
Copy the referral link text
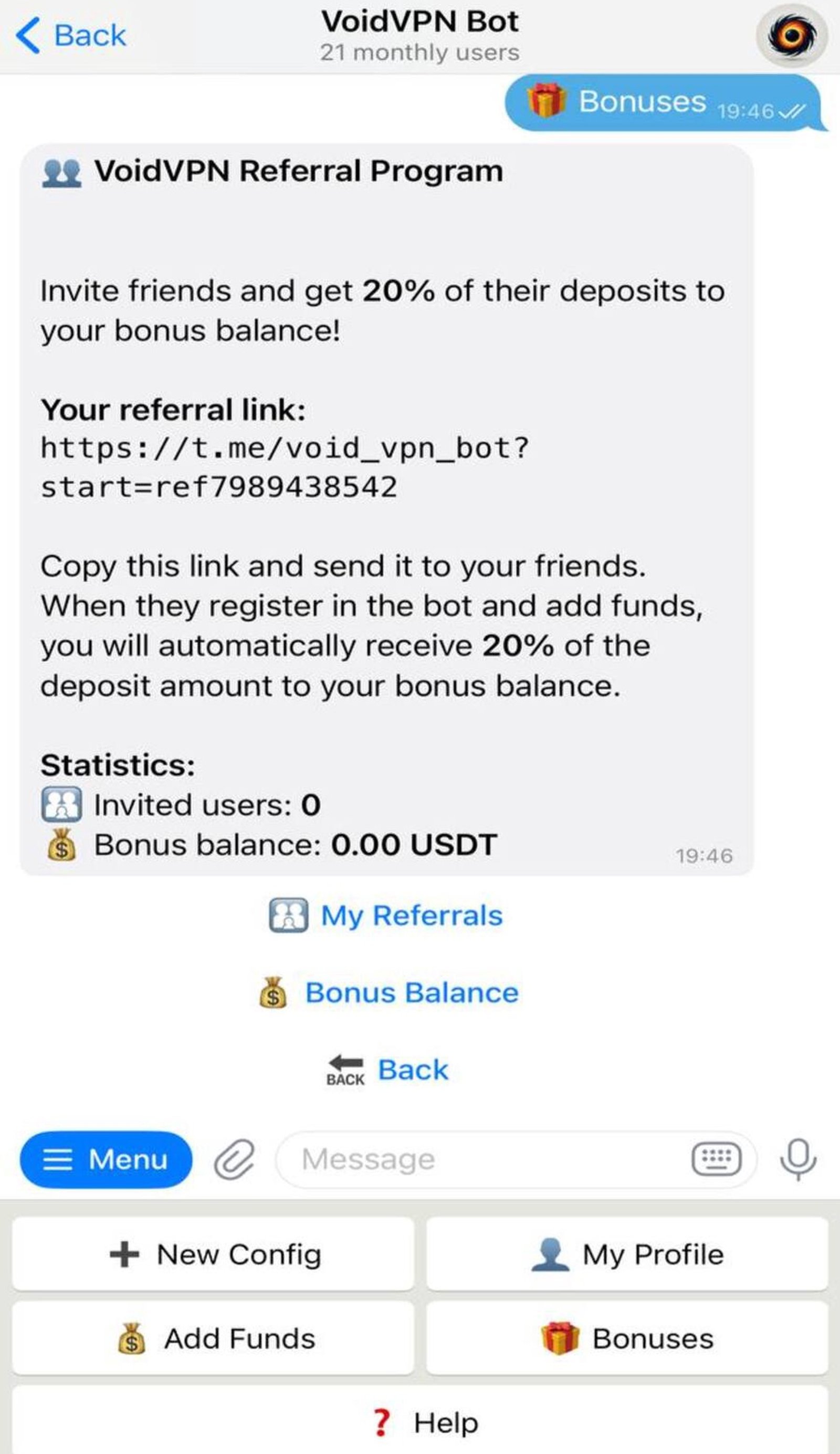(x=283, y=467)
